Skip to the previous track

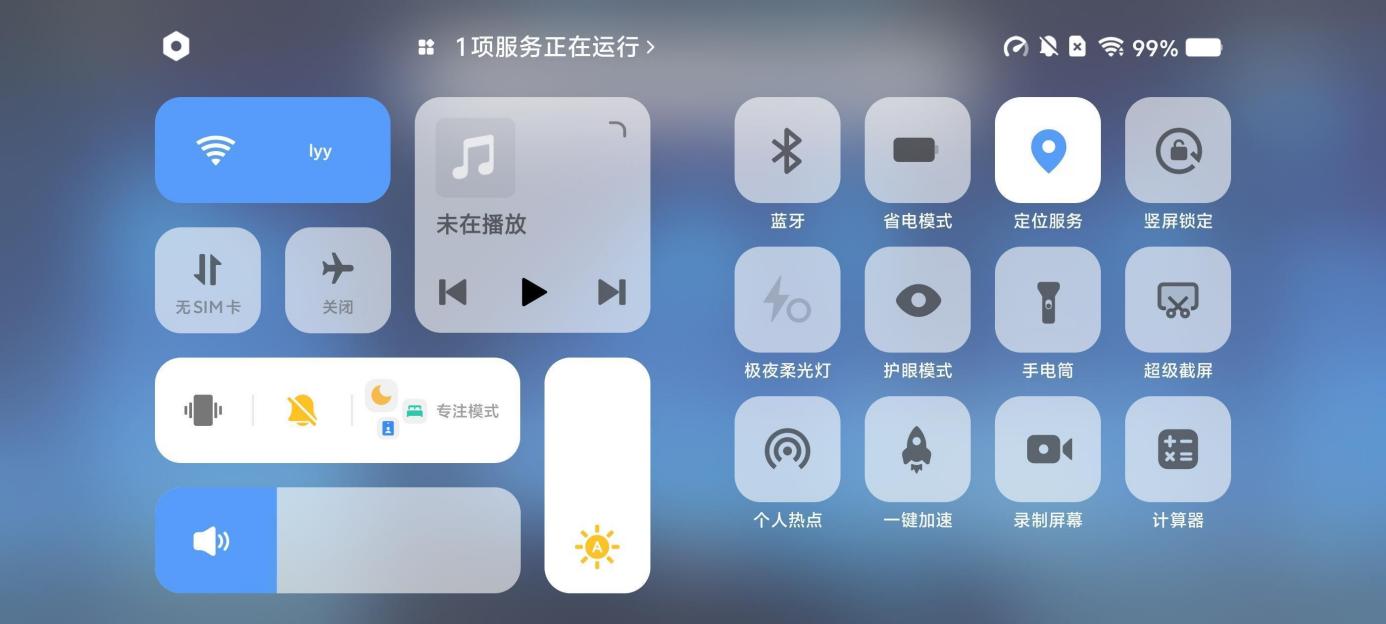point(453,292)
